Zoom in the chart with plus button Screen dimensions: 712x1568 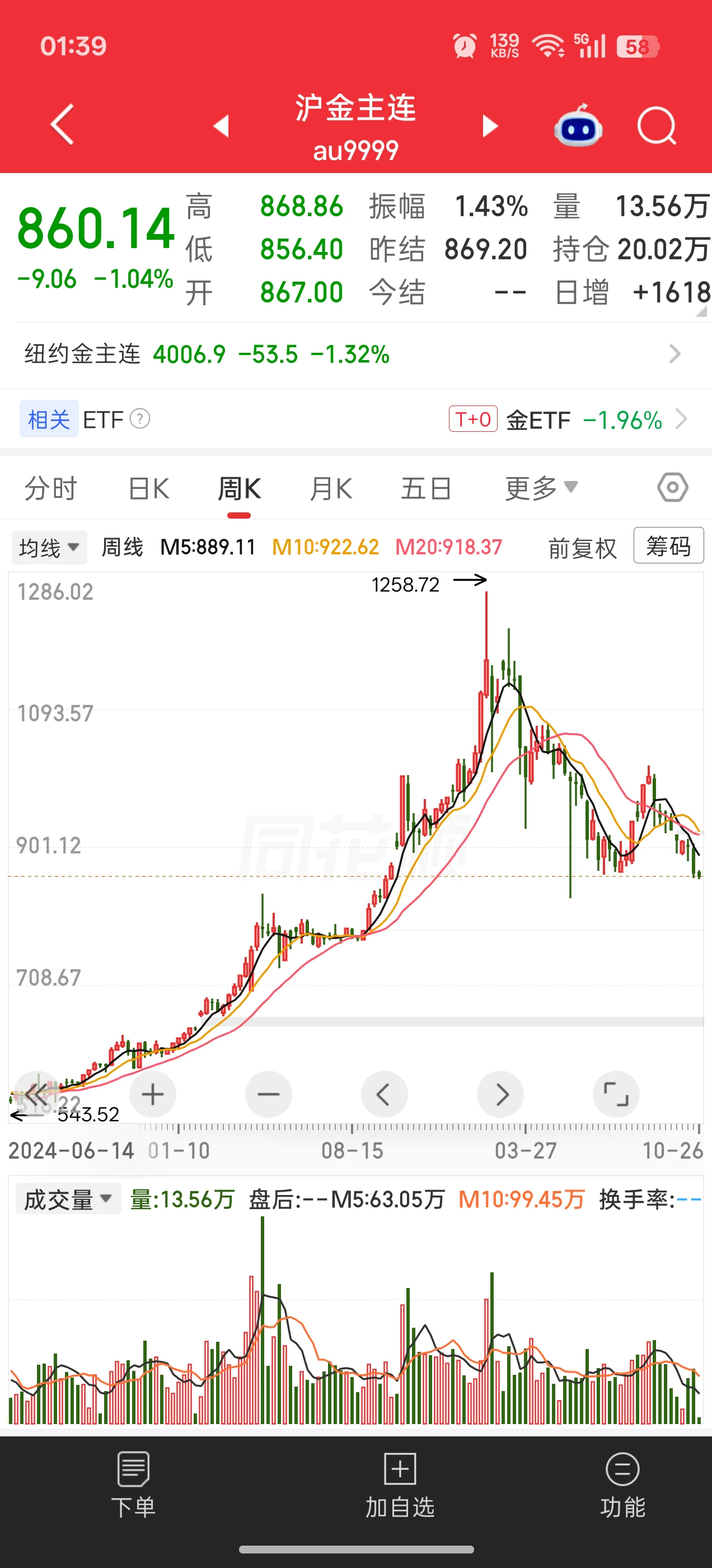[153, 1094]
